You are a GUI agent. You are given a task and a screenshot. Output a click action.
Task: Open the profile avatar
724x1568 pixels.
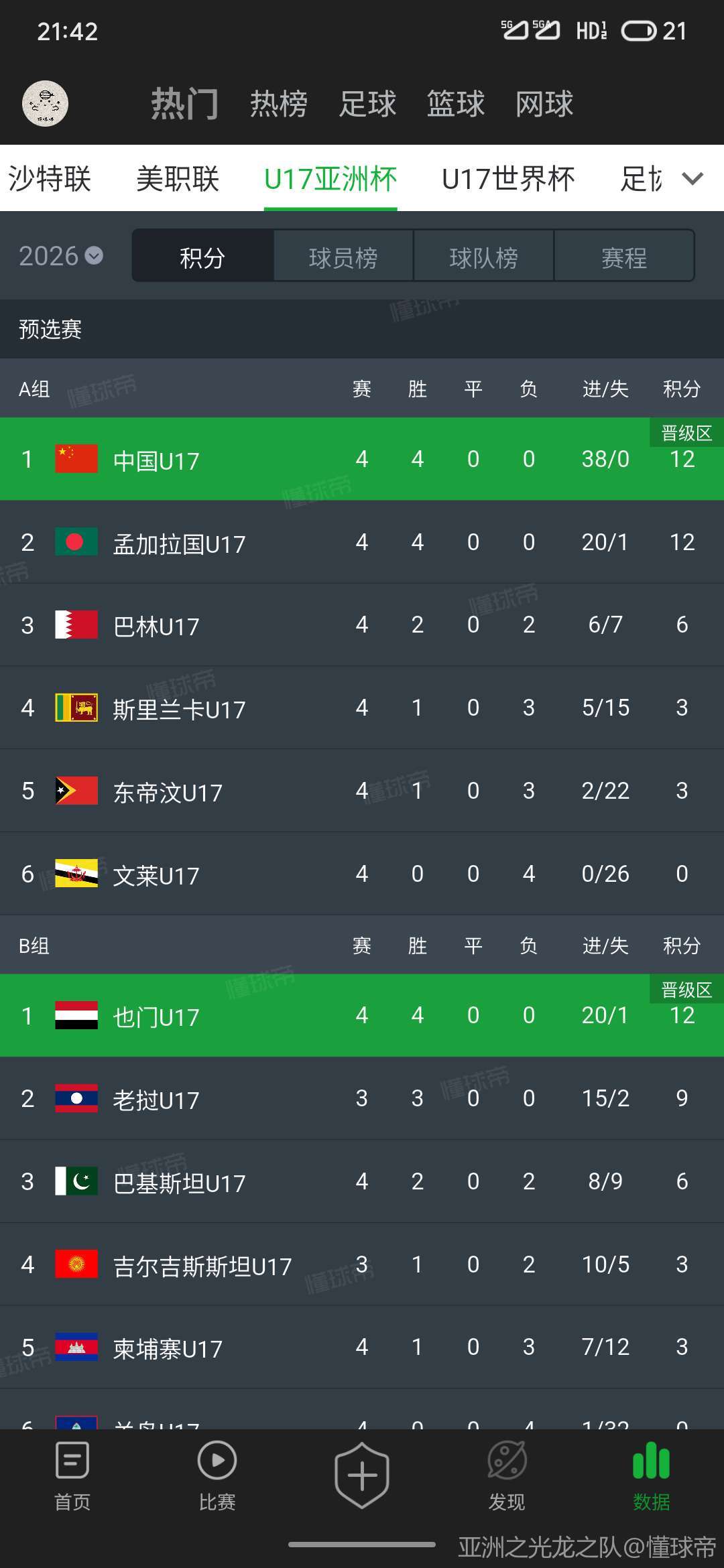[x=45, y=104]
